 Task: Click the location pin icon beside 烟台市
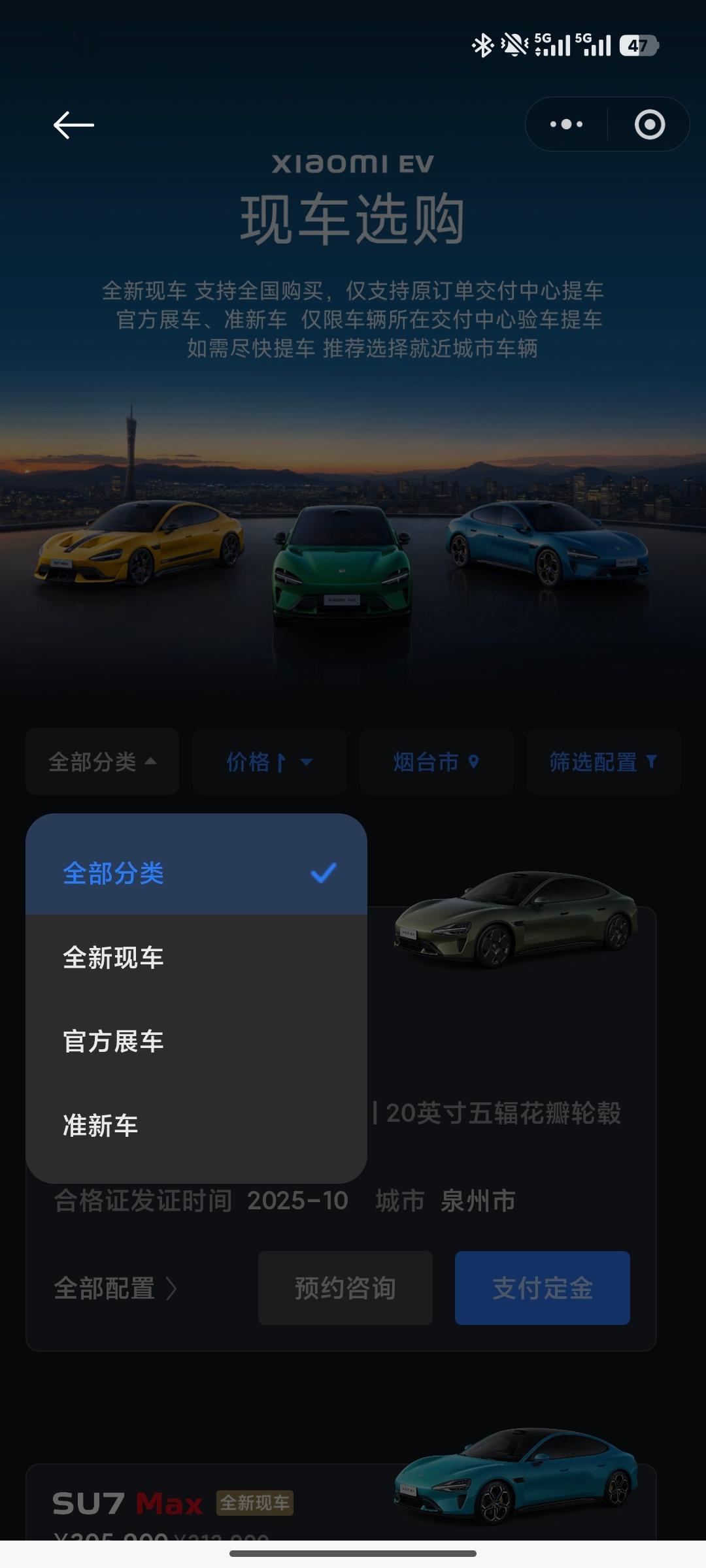tap(472, 762)
